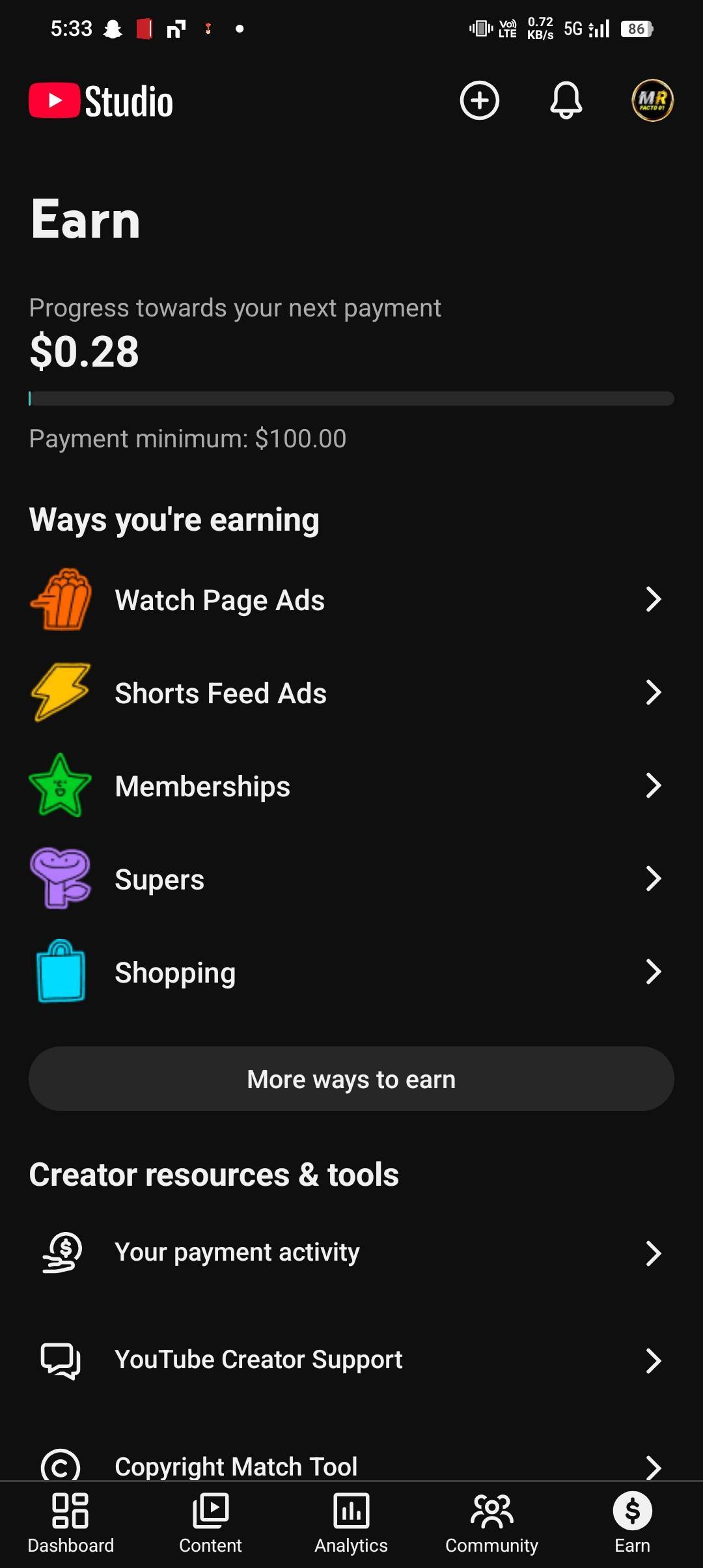Open YouTube Creator Support

pyautogui.click(x=351, y=1360)
